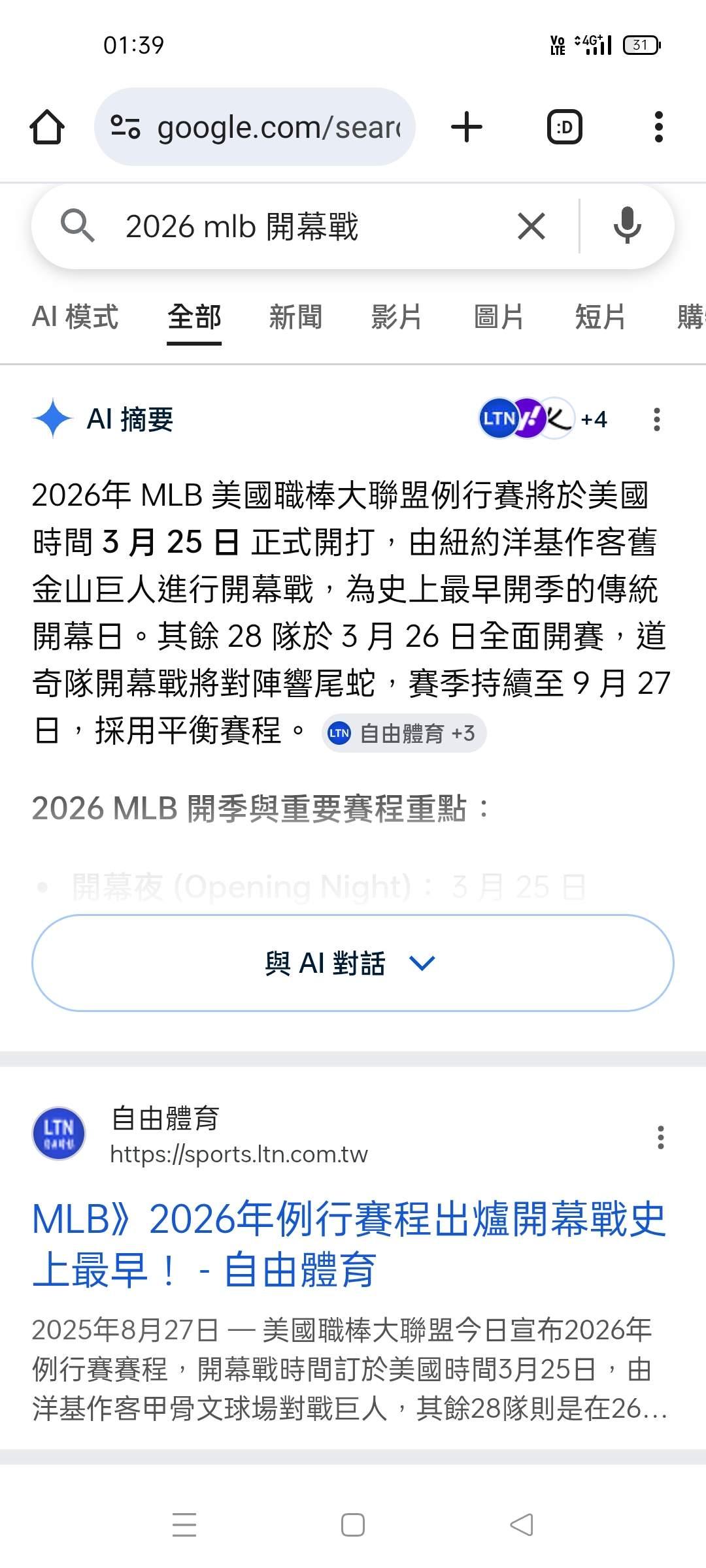
Task: Switch to 短片 tab
Action: [600, 318]
